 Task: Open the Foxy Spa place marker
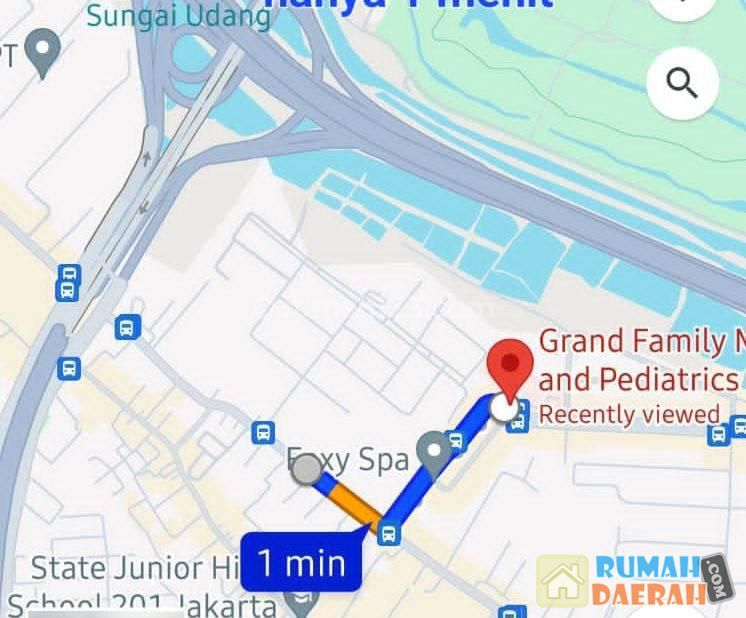point(435,454)
